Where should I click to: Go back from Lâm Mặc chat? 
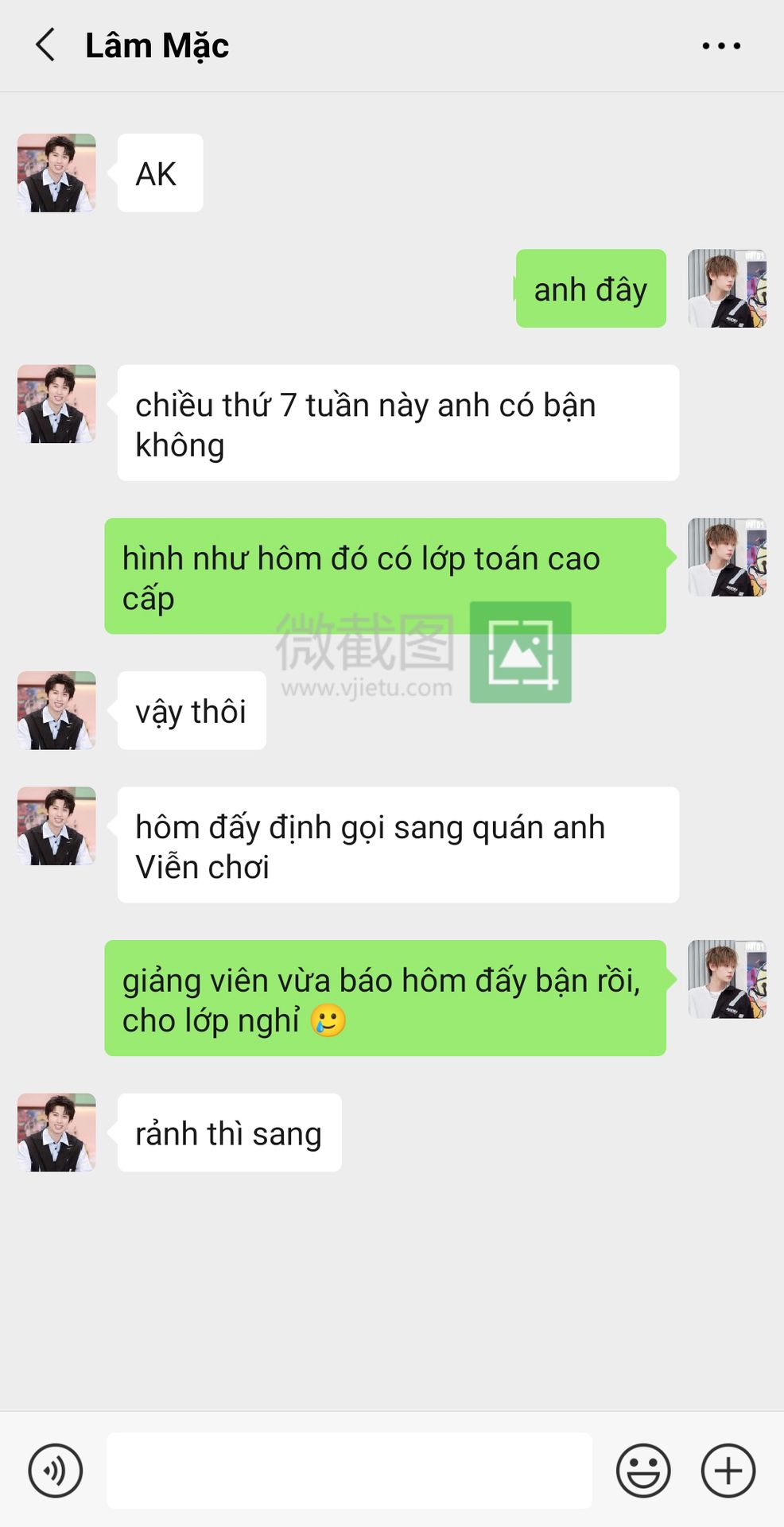point(46,45)
